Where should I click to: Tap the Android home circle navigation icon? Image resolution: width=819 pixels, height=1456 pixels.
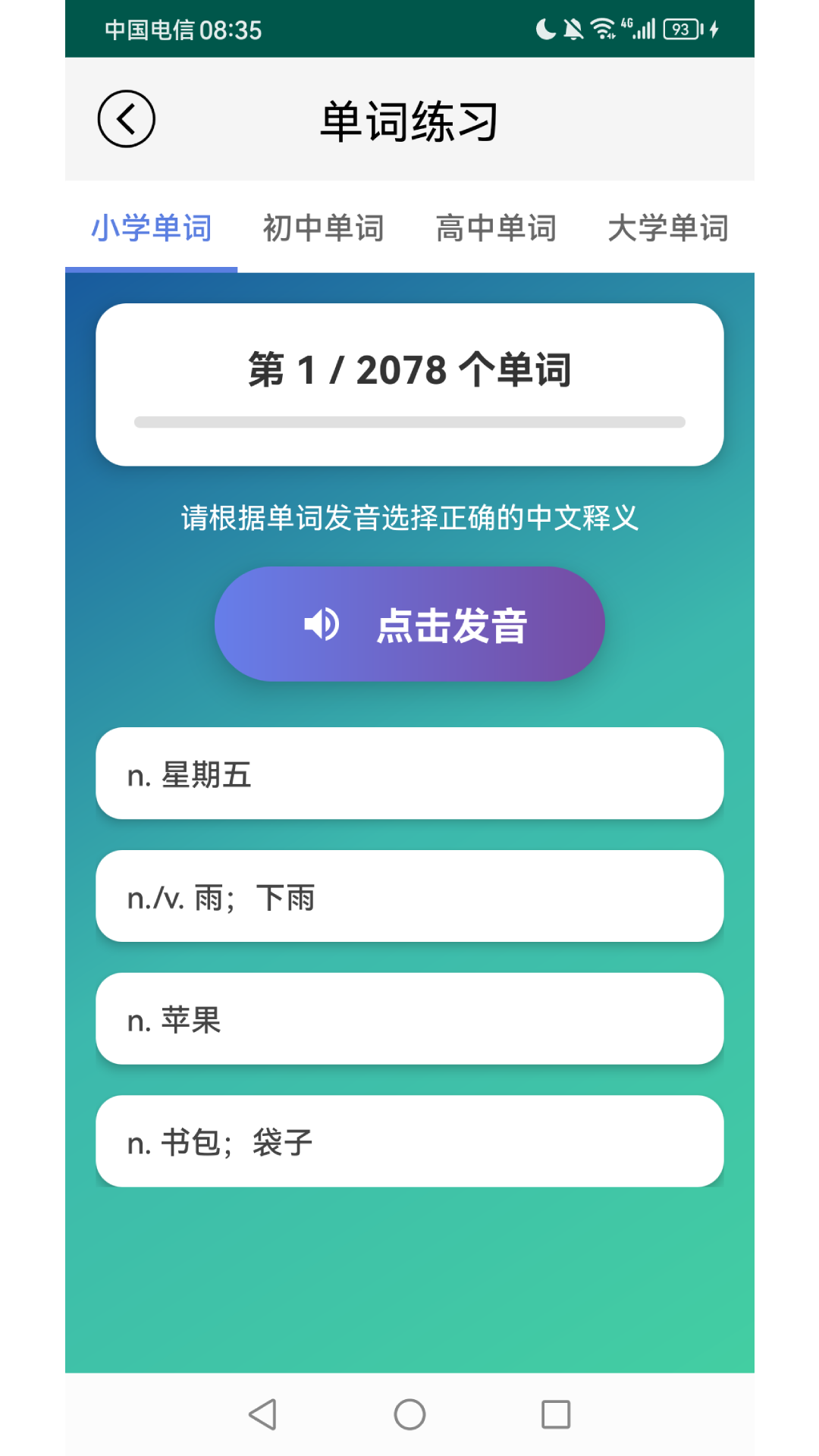coord(409,1414)
